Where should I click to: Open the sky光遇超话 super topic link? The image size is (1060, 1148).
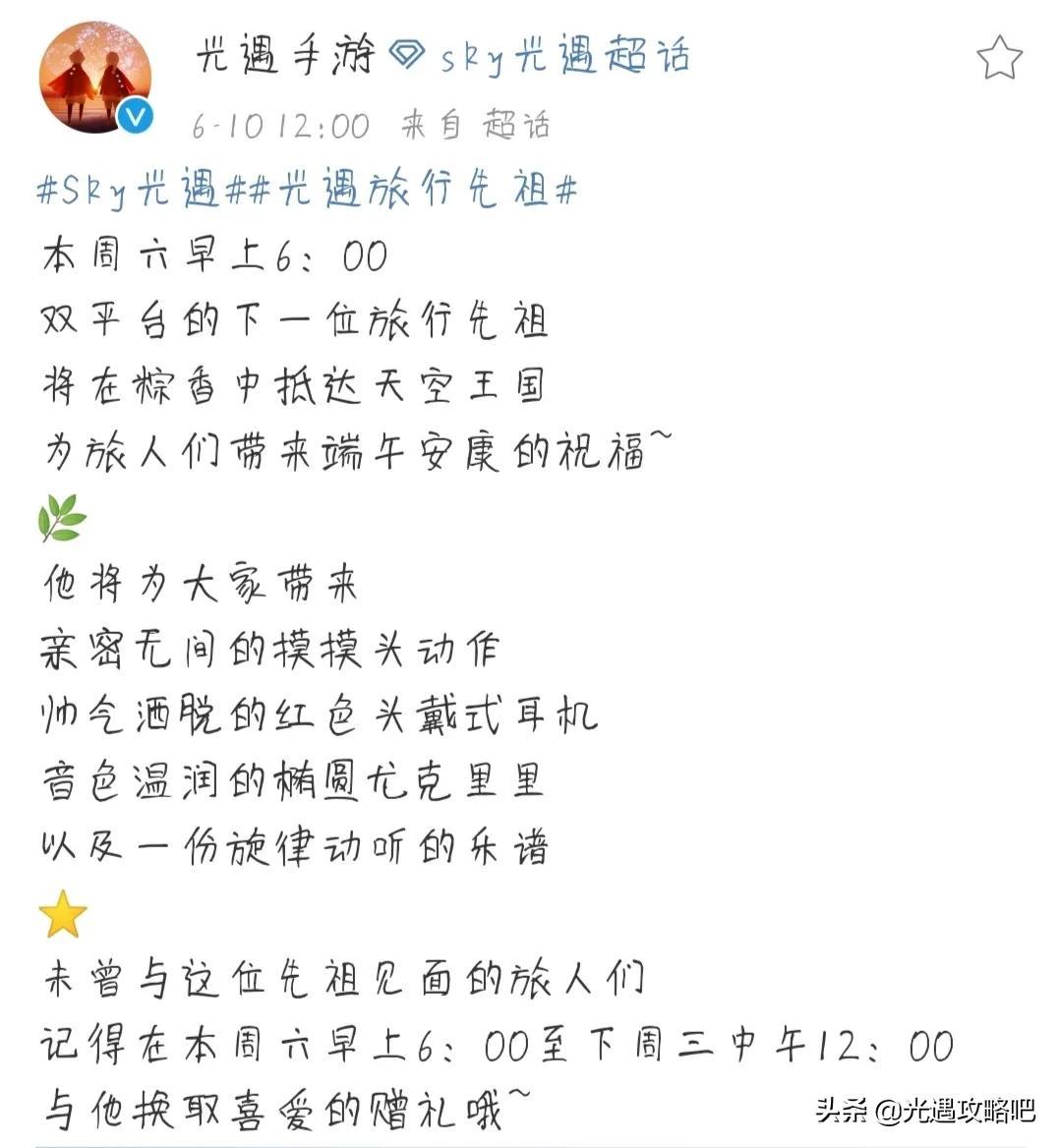point(562,56)
